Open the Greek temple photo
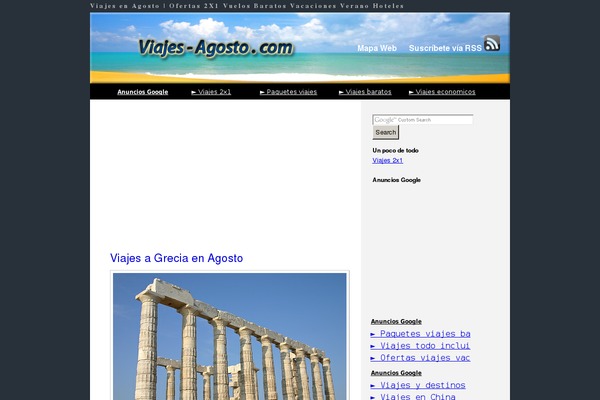The image size is (600, 400). point(230,336)
